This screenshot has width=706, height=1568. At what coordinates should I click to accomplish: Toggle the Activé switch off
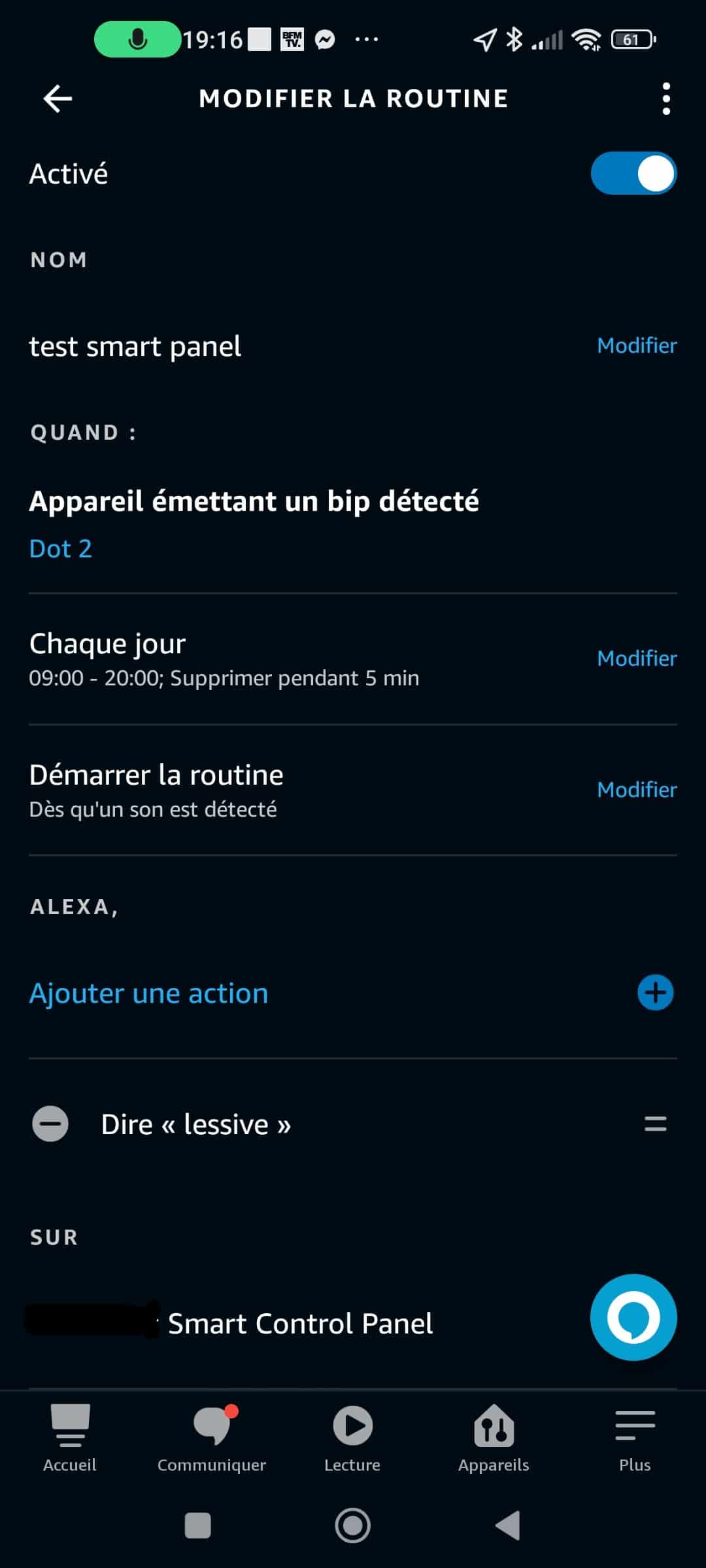click(633, 174)
